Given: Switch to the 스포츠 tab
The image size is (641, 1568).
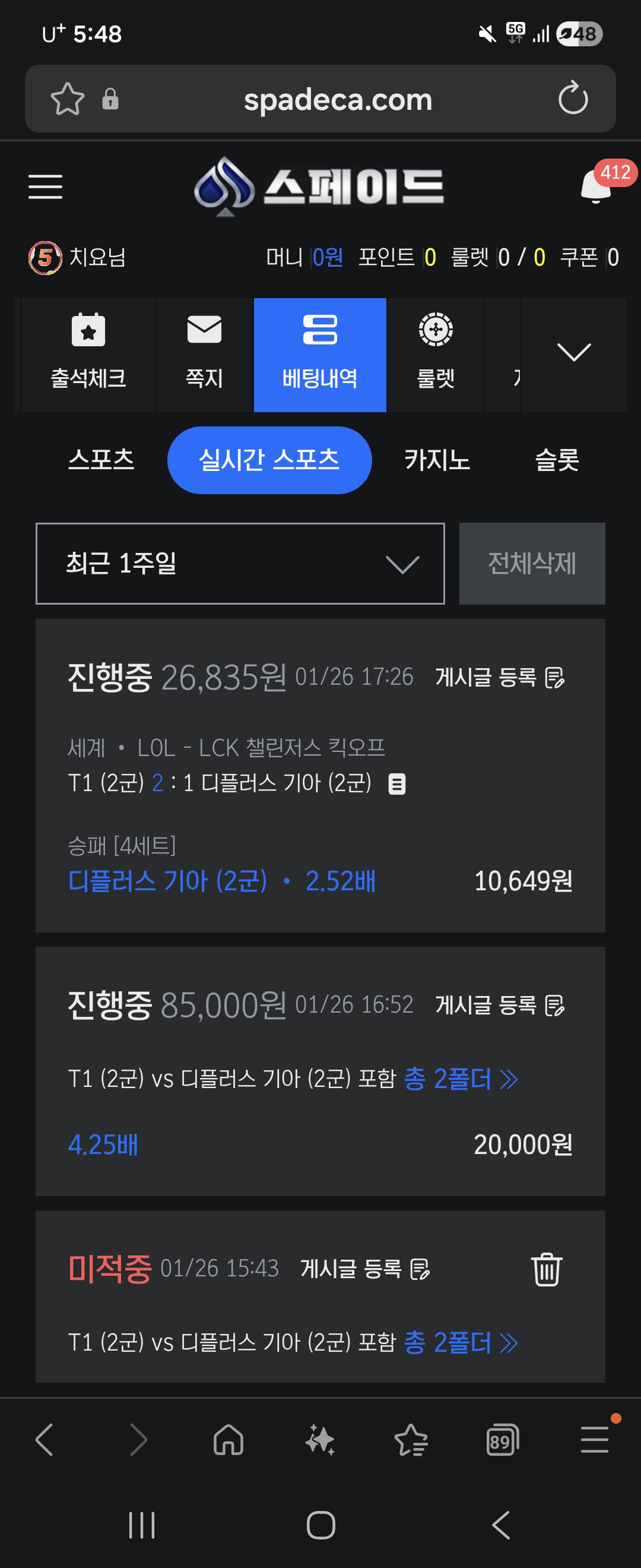Looking at the screenshot, I should coord(101,460).
